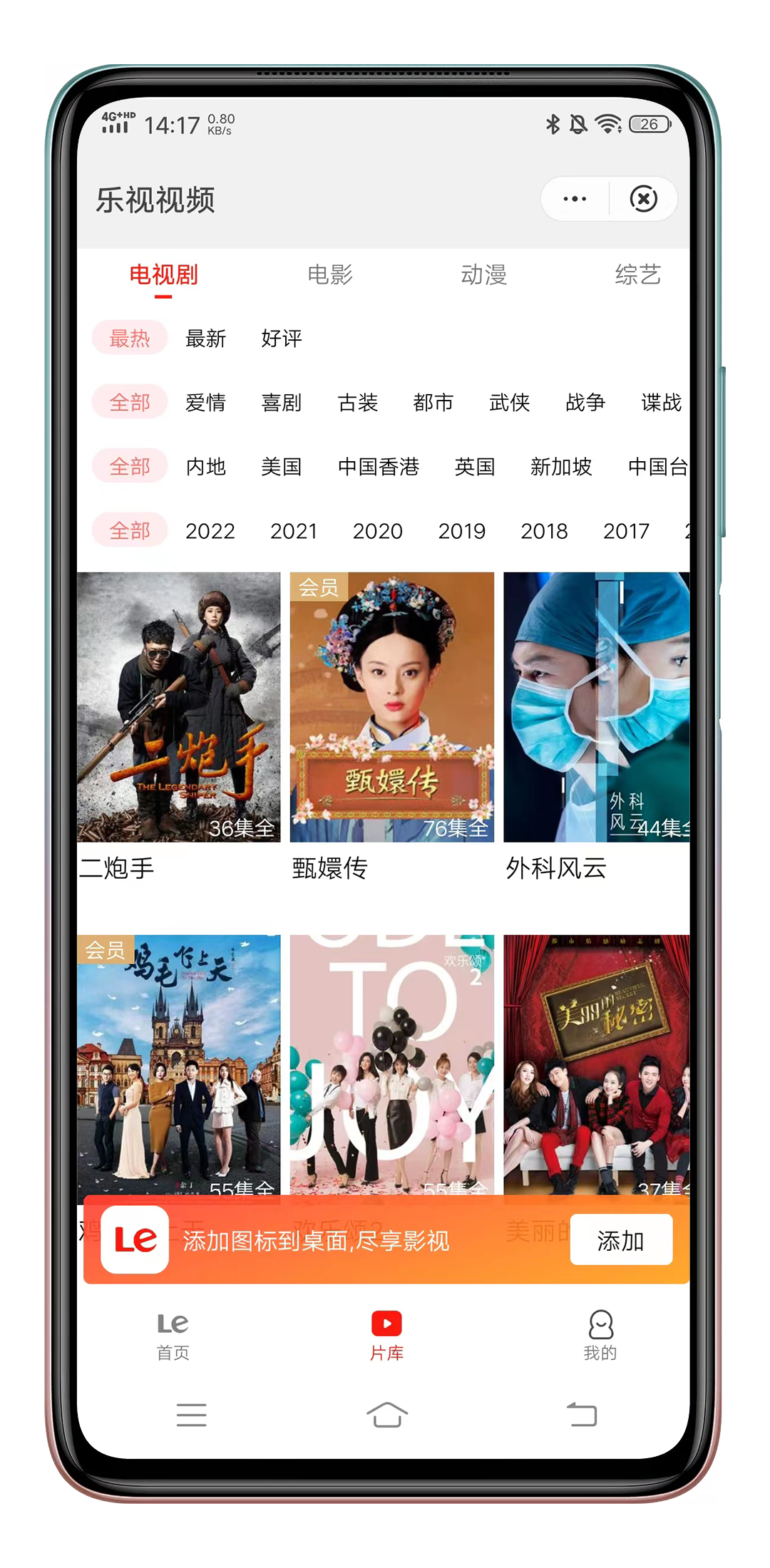Filter shows by year 2019
Viewport: 770px width, 1568px height.
tap(462, 531)
